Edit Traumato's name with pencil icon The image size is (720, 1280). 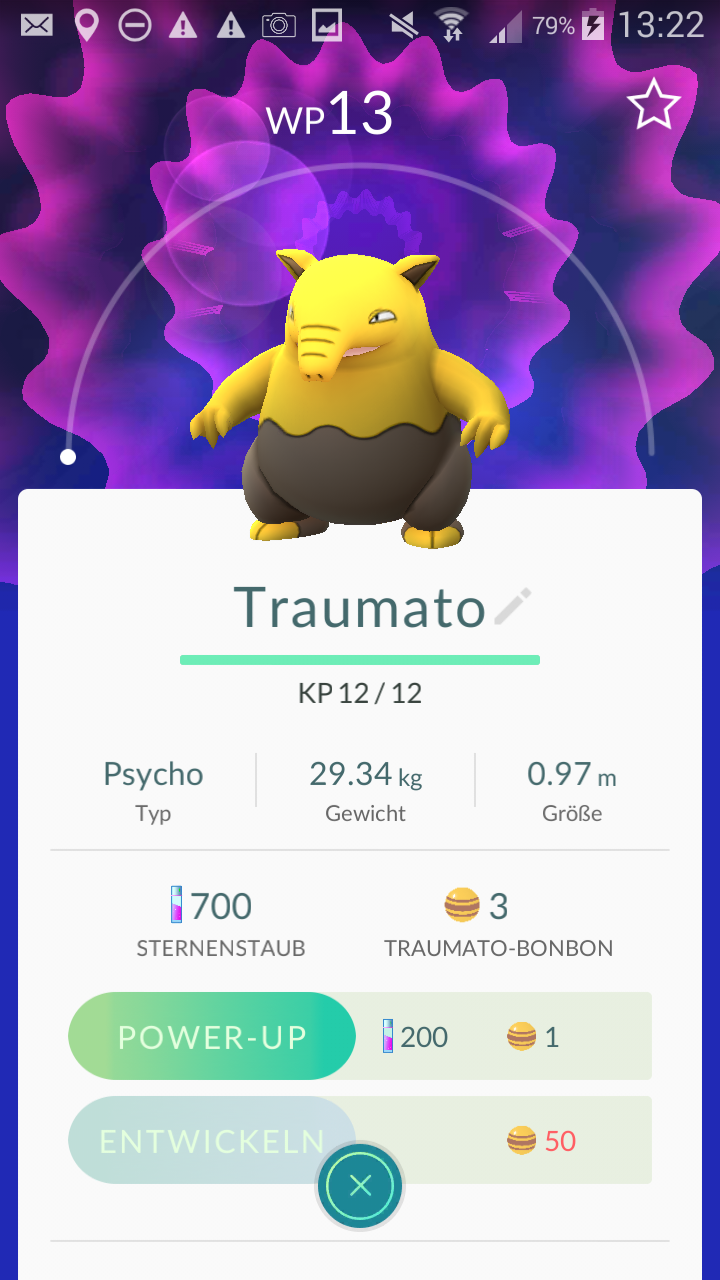tap(513, 607)
